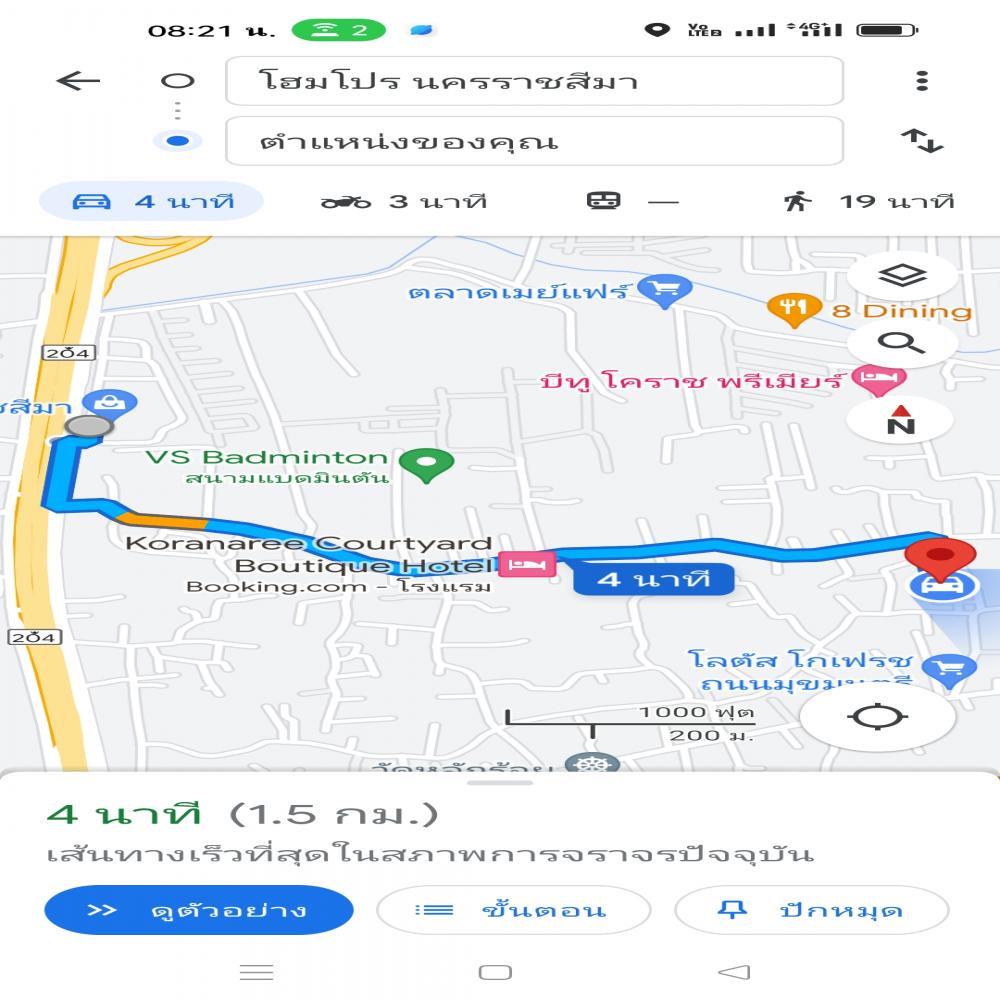Edit destination field ตำแหน่งของคุณ
Viewport: 1000px width, 1000px height.
[x=534, y=141]
